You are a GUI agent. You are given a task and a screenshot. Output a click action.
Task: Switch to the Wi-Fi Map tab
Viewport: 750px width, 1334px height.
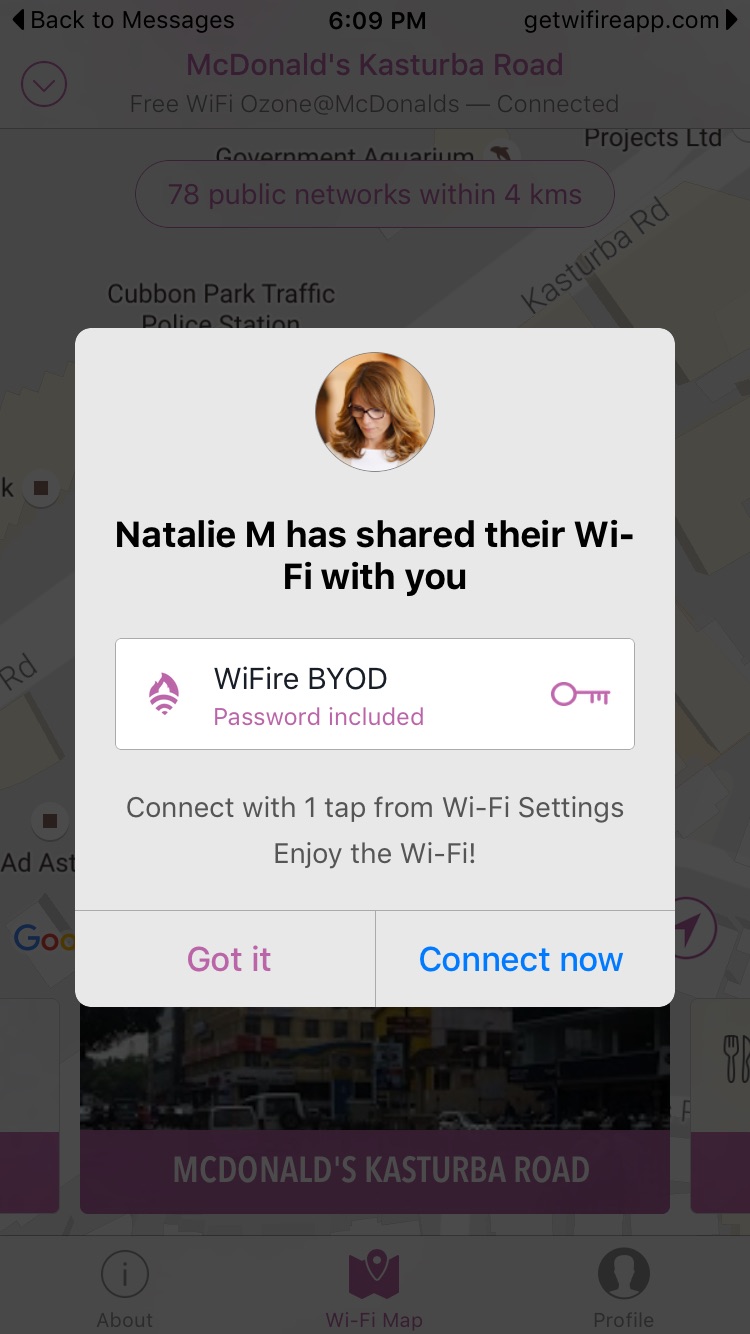[374, 1290]
